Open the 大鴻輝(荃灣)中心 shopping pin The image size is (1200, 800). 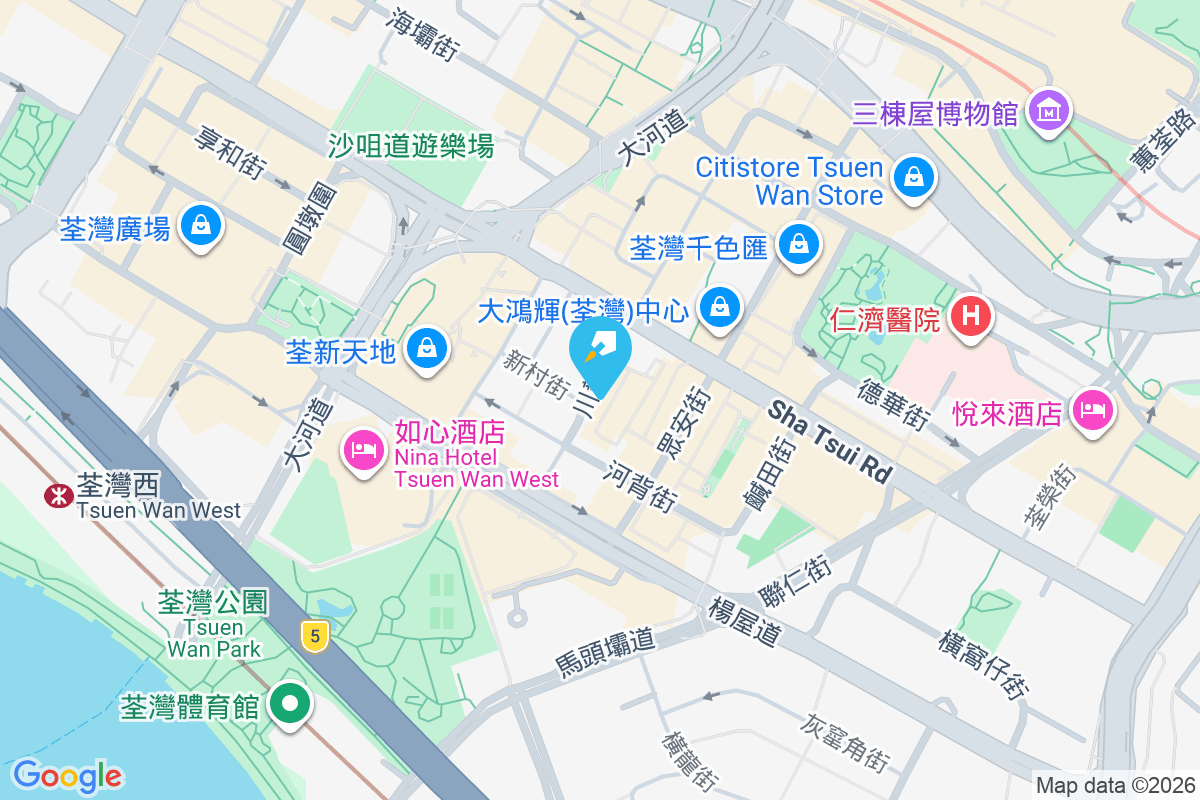tap(719, 308)
